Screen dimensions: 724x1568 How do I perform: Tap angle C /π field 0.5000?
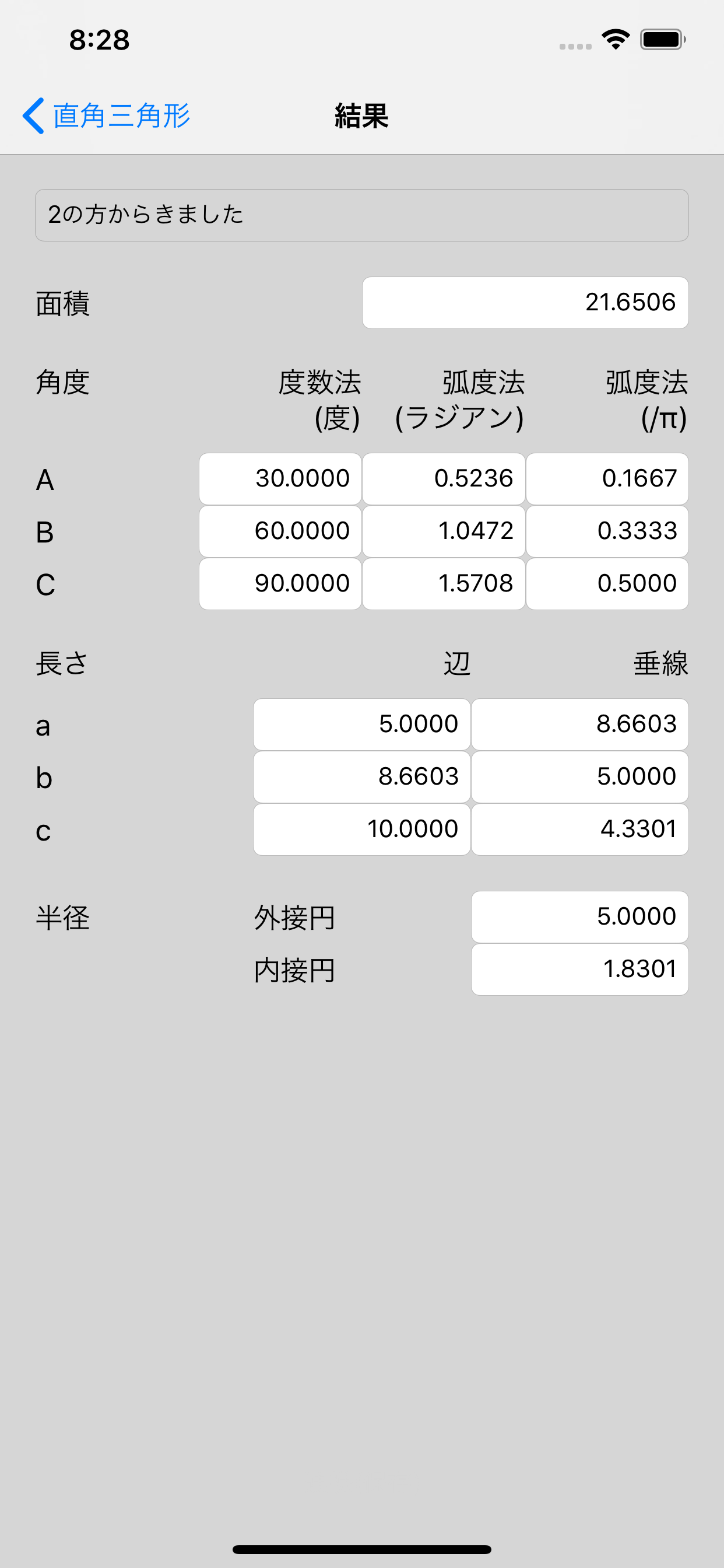tap(607, 584)
